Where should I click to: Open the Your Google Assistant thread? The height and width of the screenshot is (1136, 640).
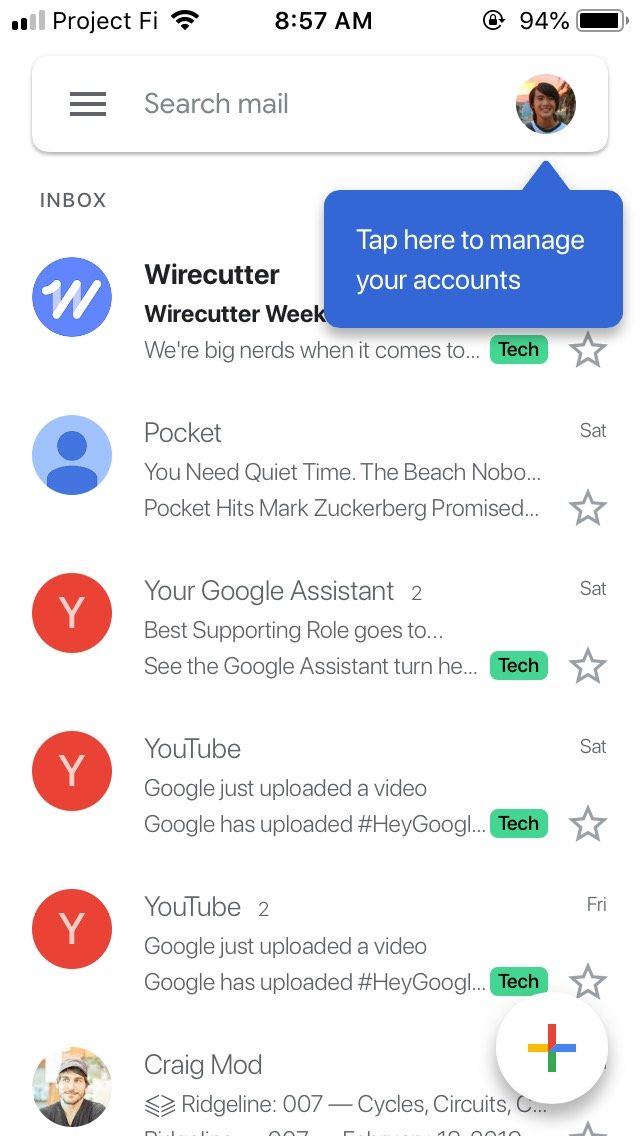click(x=320, y=627)
